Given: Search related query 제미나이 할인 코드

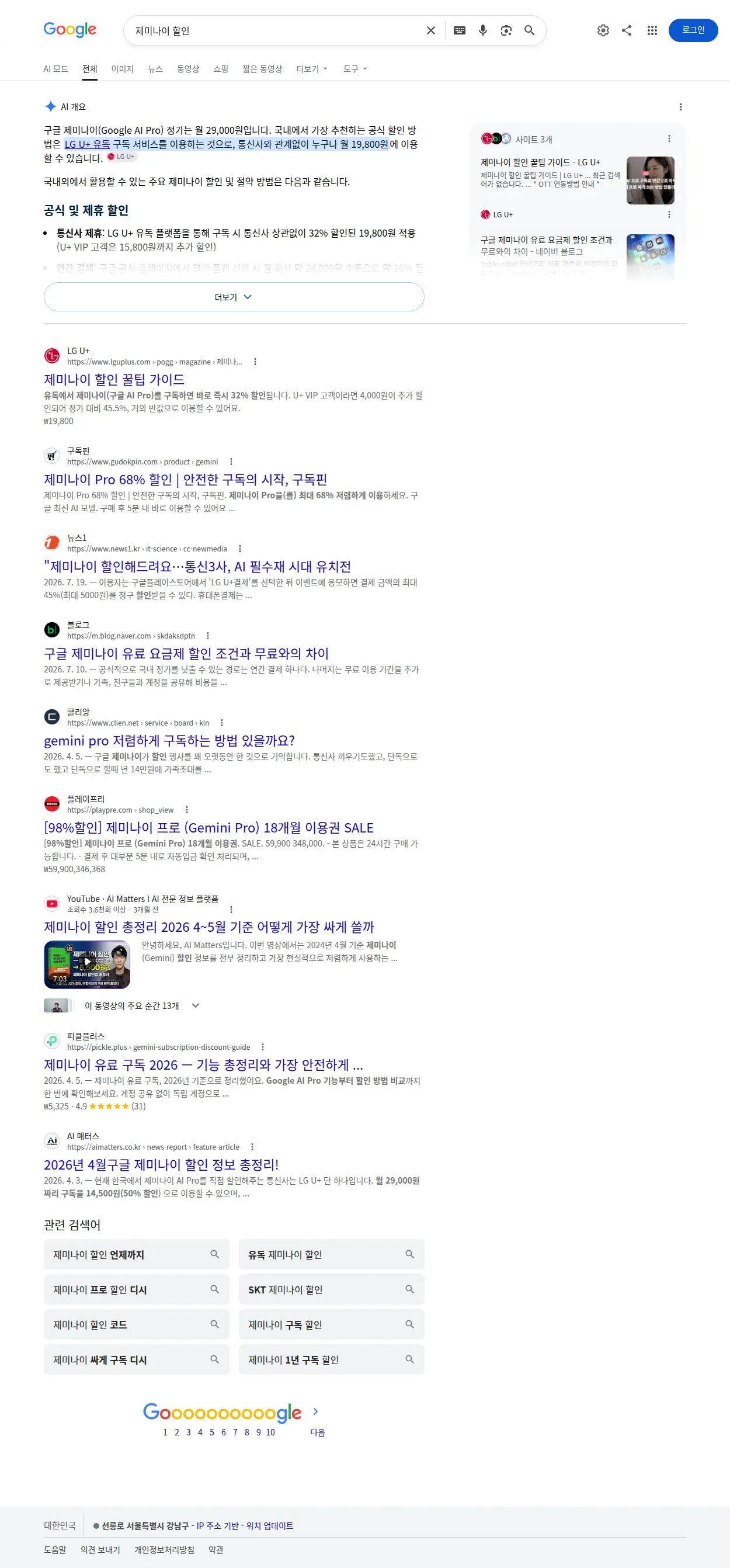Looking at the screenshot, I should click(136, 1324).
